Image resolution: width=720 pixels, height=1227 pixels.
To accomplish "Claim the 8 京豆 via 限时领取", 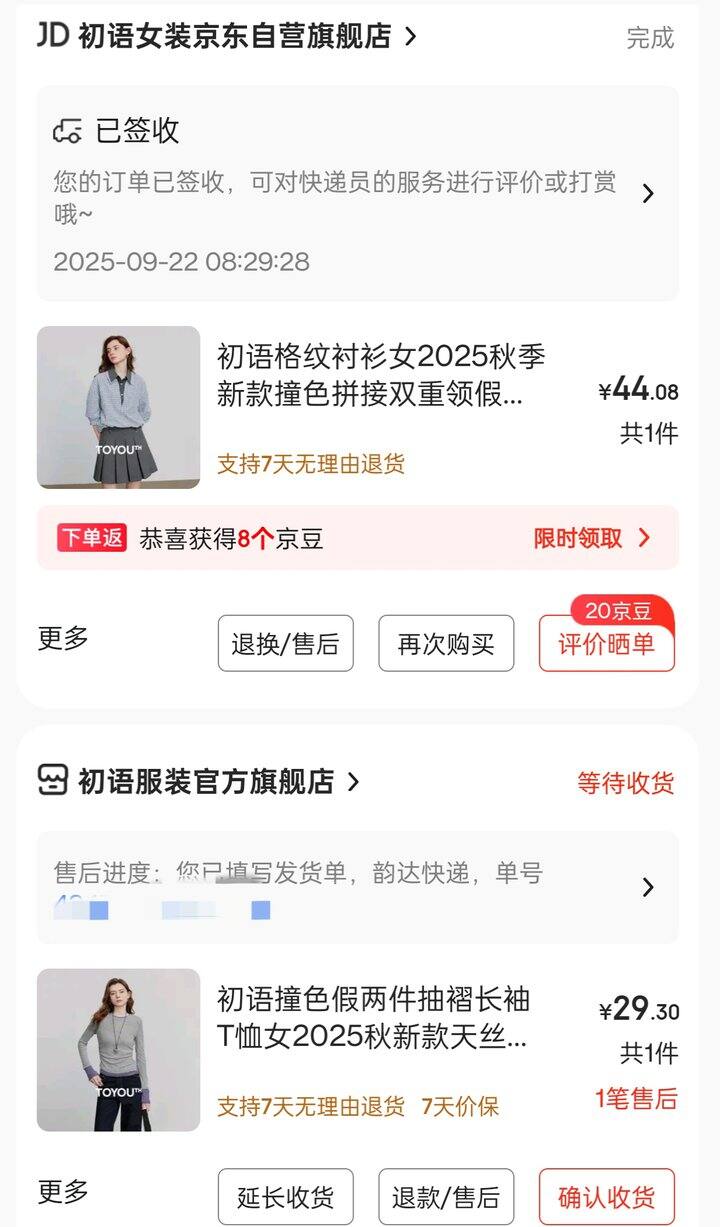I will 591,538.
